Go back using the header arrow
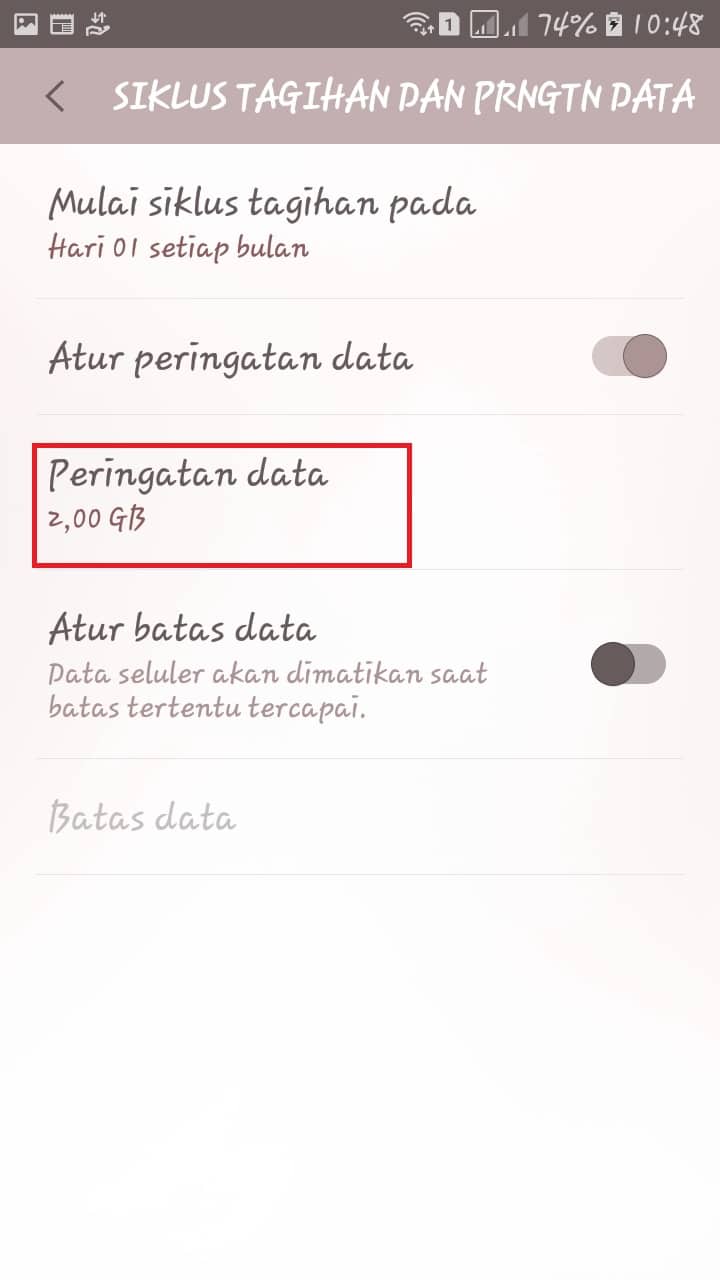 pyautogui.click(x=55, y=97)
